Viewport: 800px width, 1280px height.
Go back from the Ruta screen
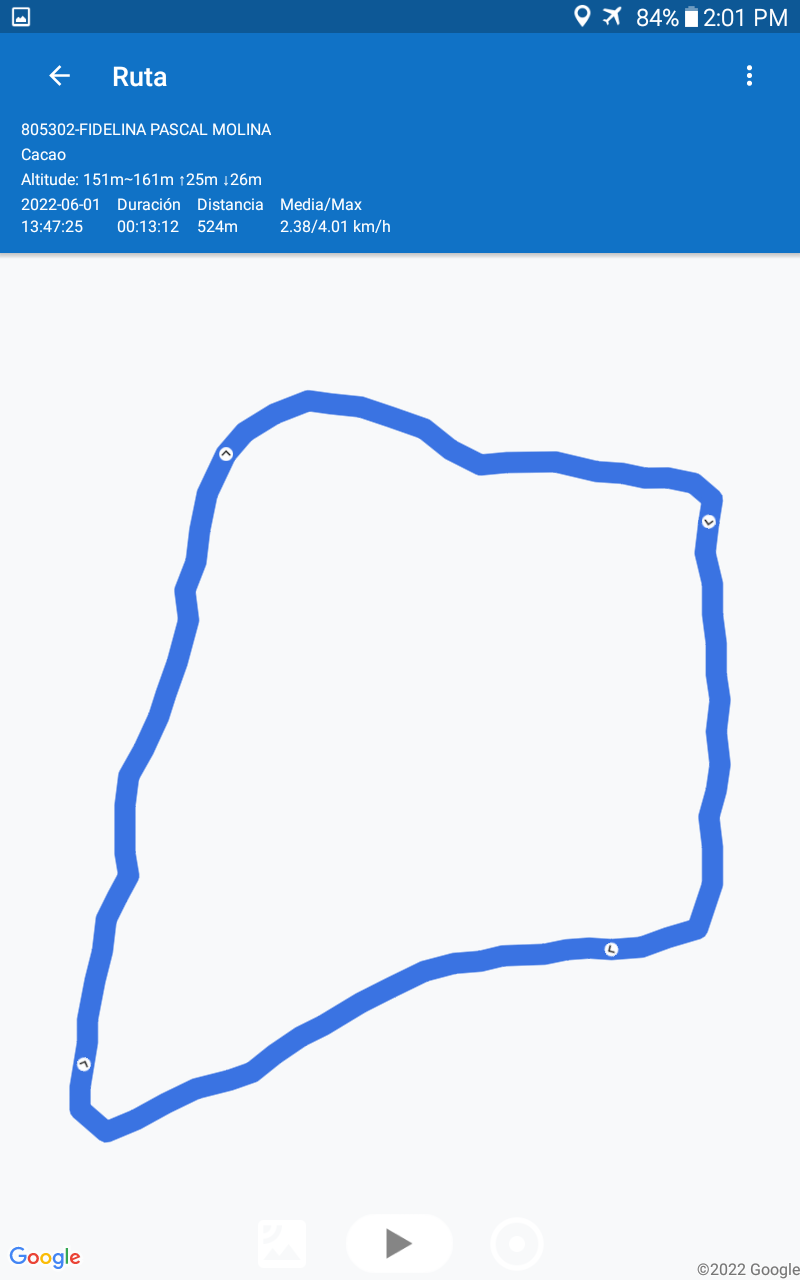(x=59, y=76)
